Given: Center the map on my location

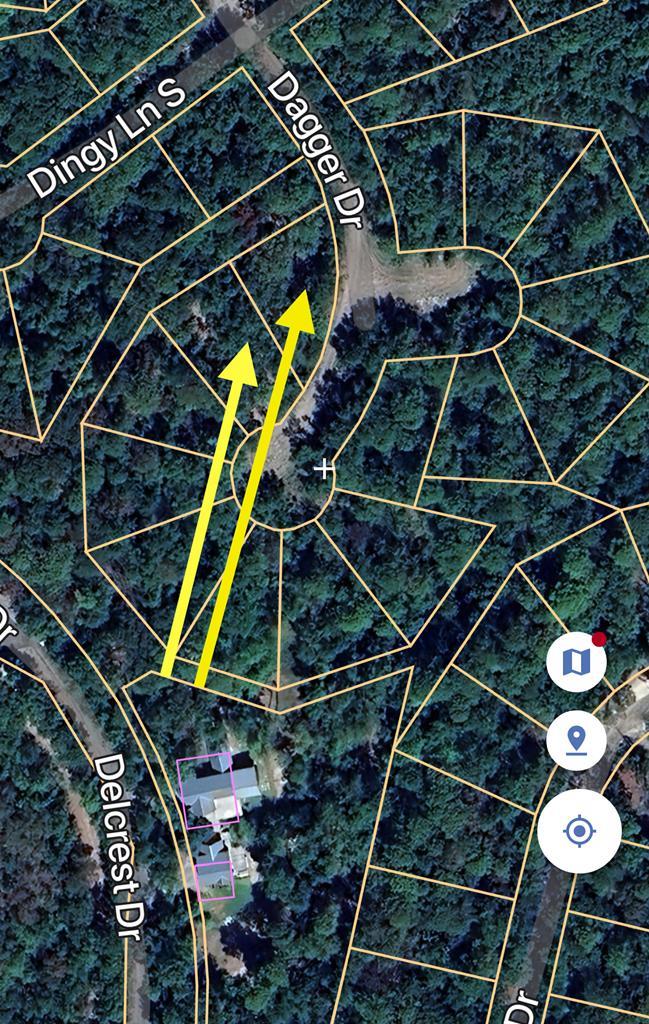Looking at the screenshot, I should tap(579, 830).
